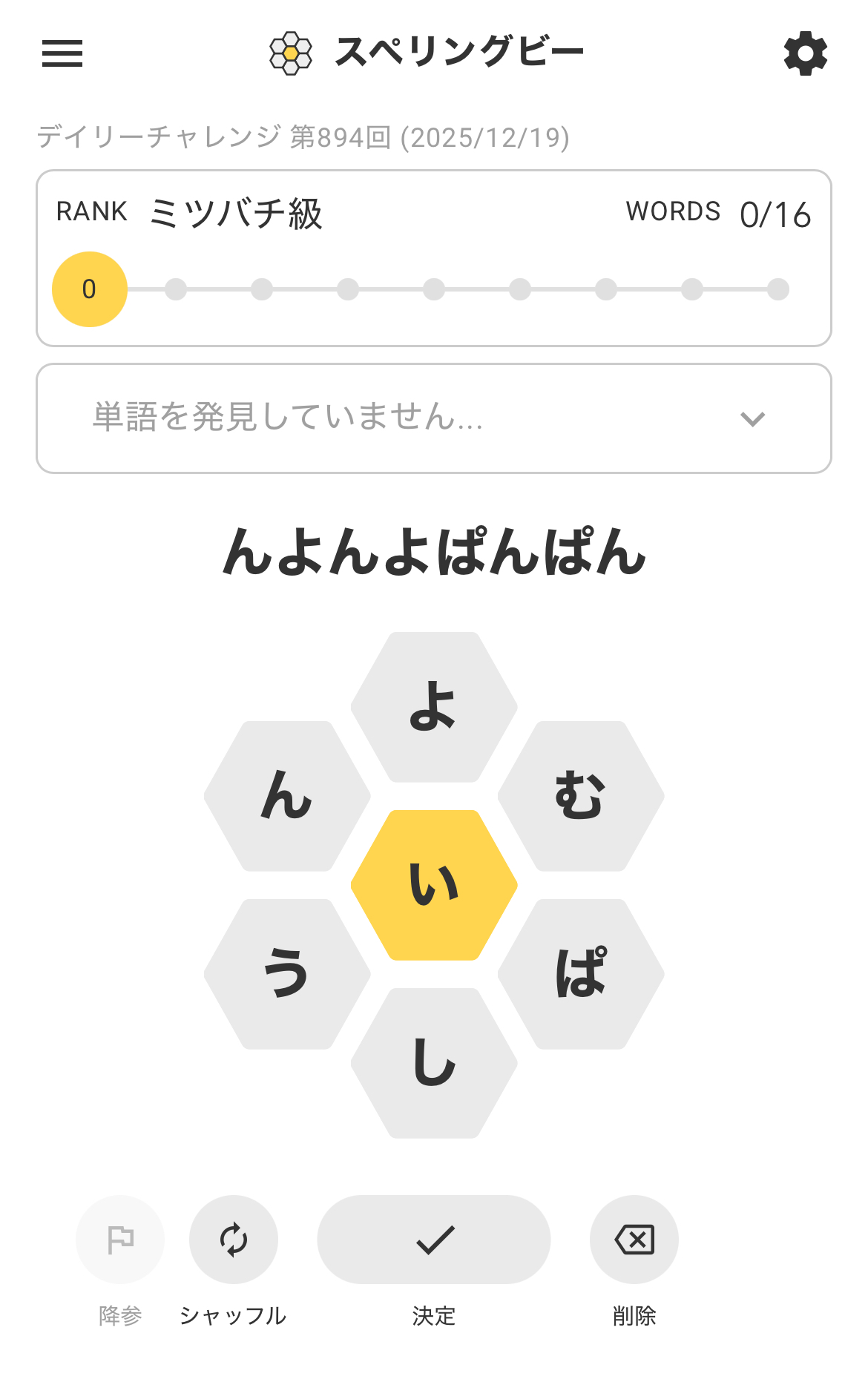Expand the found words list
This screenshot has width=868, height=1382.
point(752,419)
